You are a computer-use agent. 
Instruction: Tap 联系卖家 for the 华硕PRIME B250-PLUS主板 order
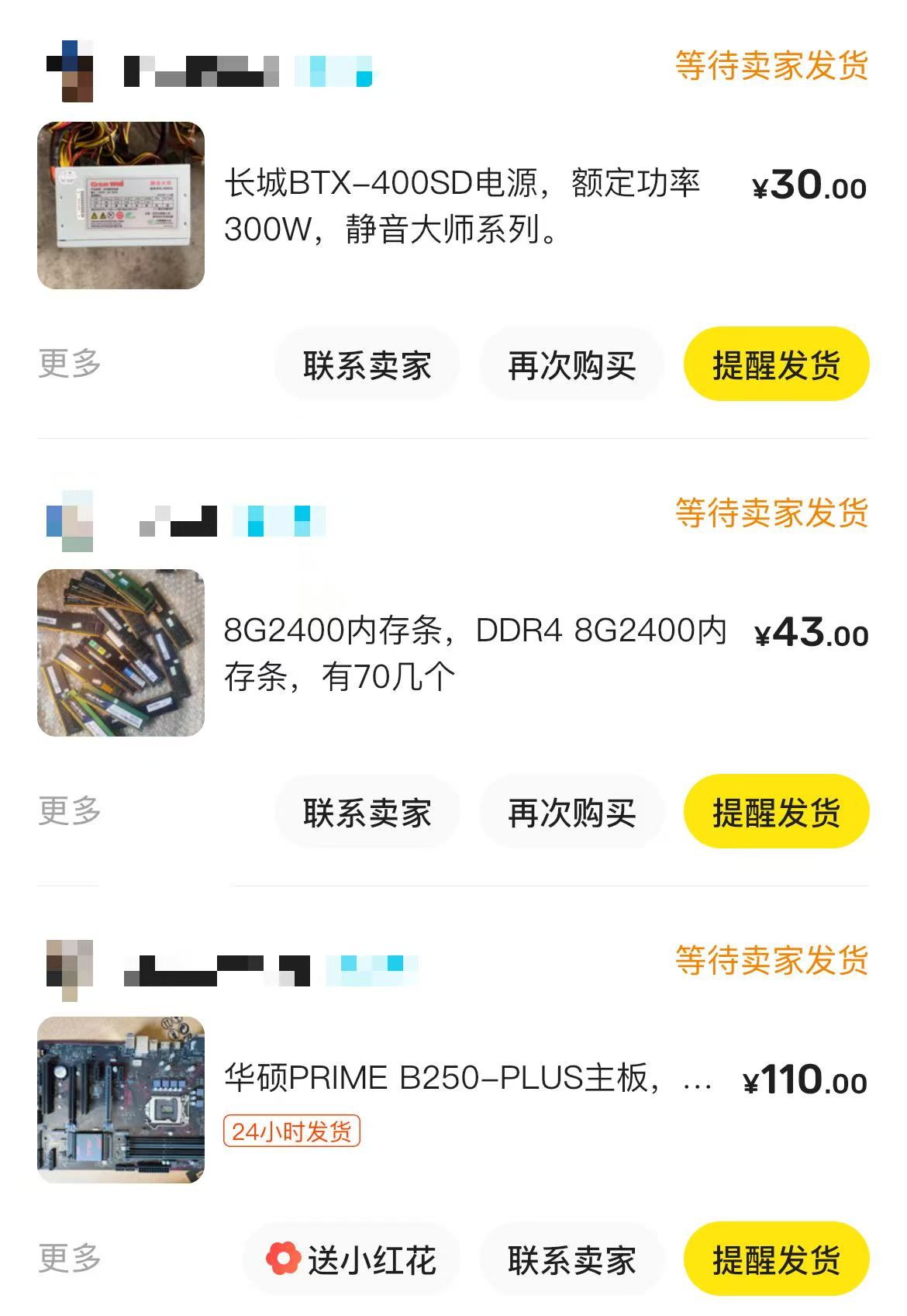(571, 1259)
